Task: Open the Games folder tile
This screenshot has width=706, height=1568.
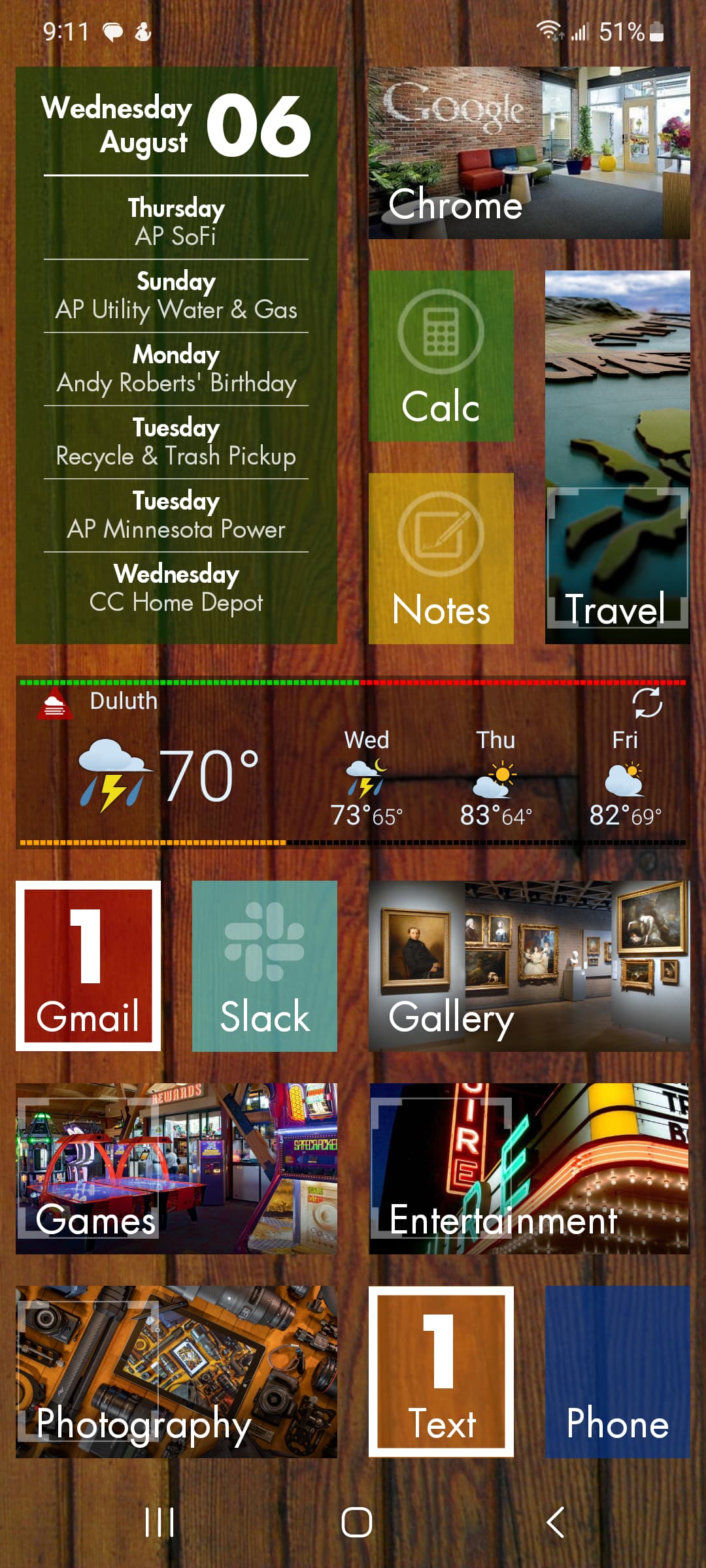Action: (x=176, y=1168)
